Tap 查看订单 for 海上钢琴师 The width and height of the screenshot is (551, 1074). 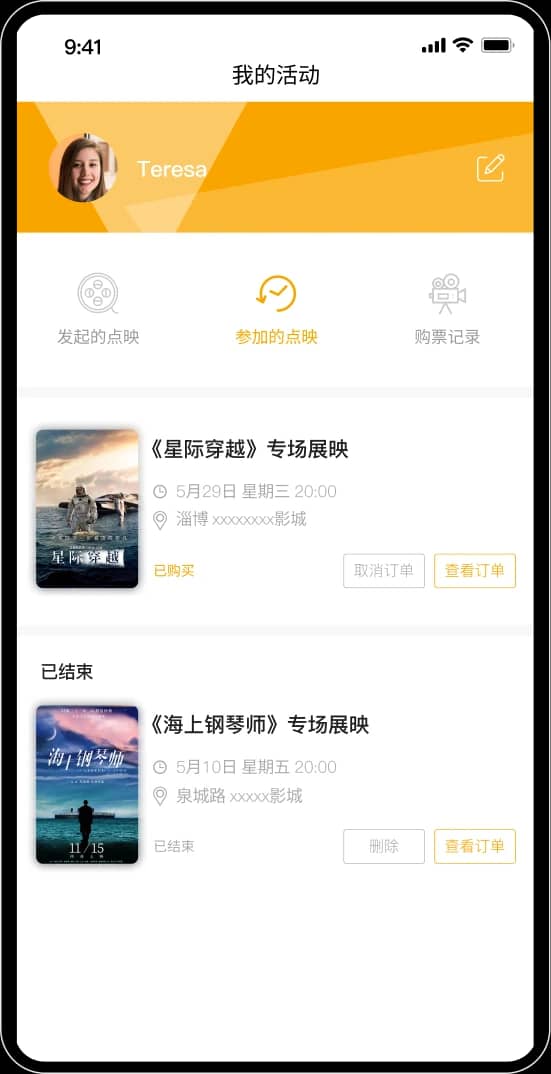coord(475,847)
